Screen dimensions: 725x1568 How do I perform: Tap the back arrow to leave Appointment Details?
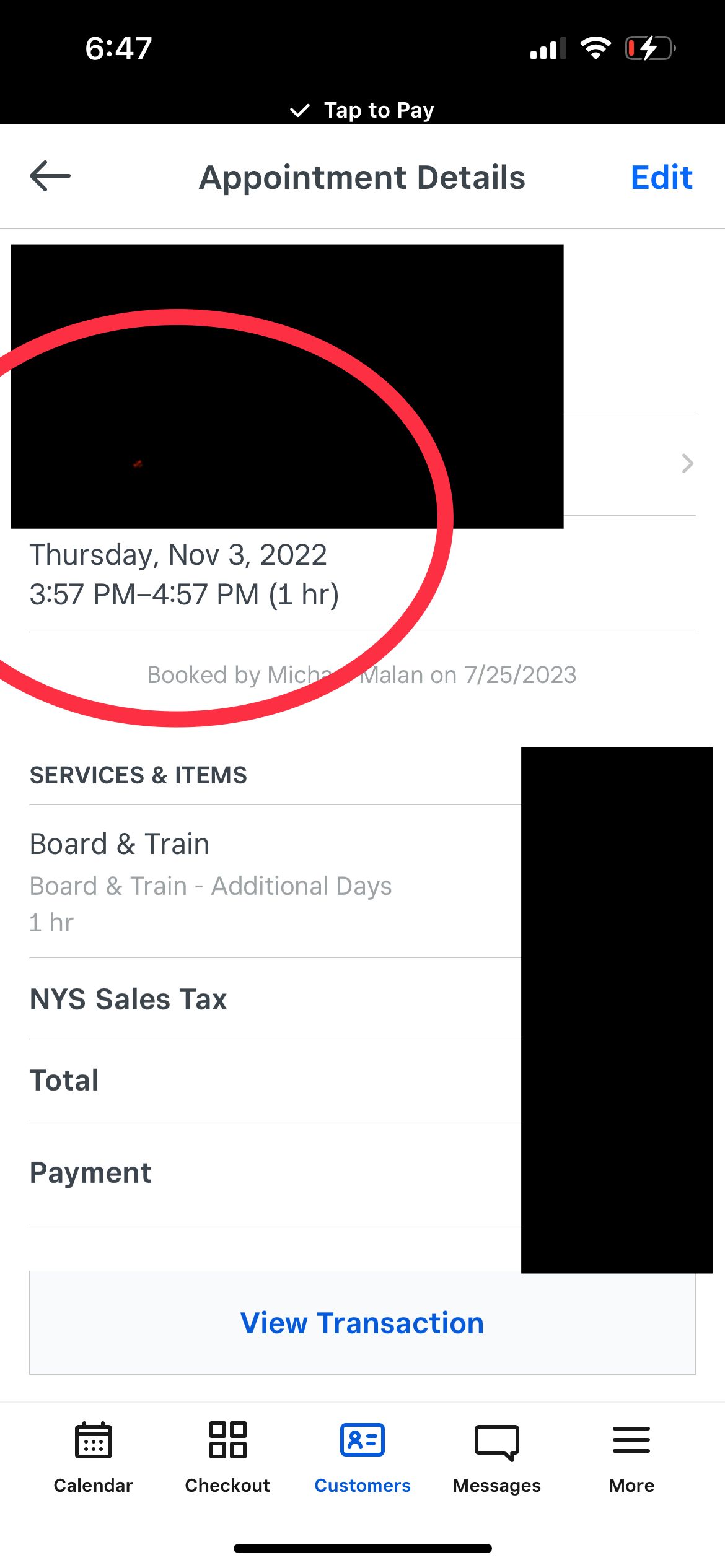coord(50,176)
